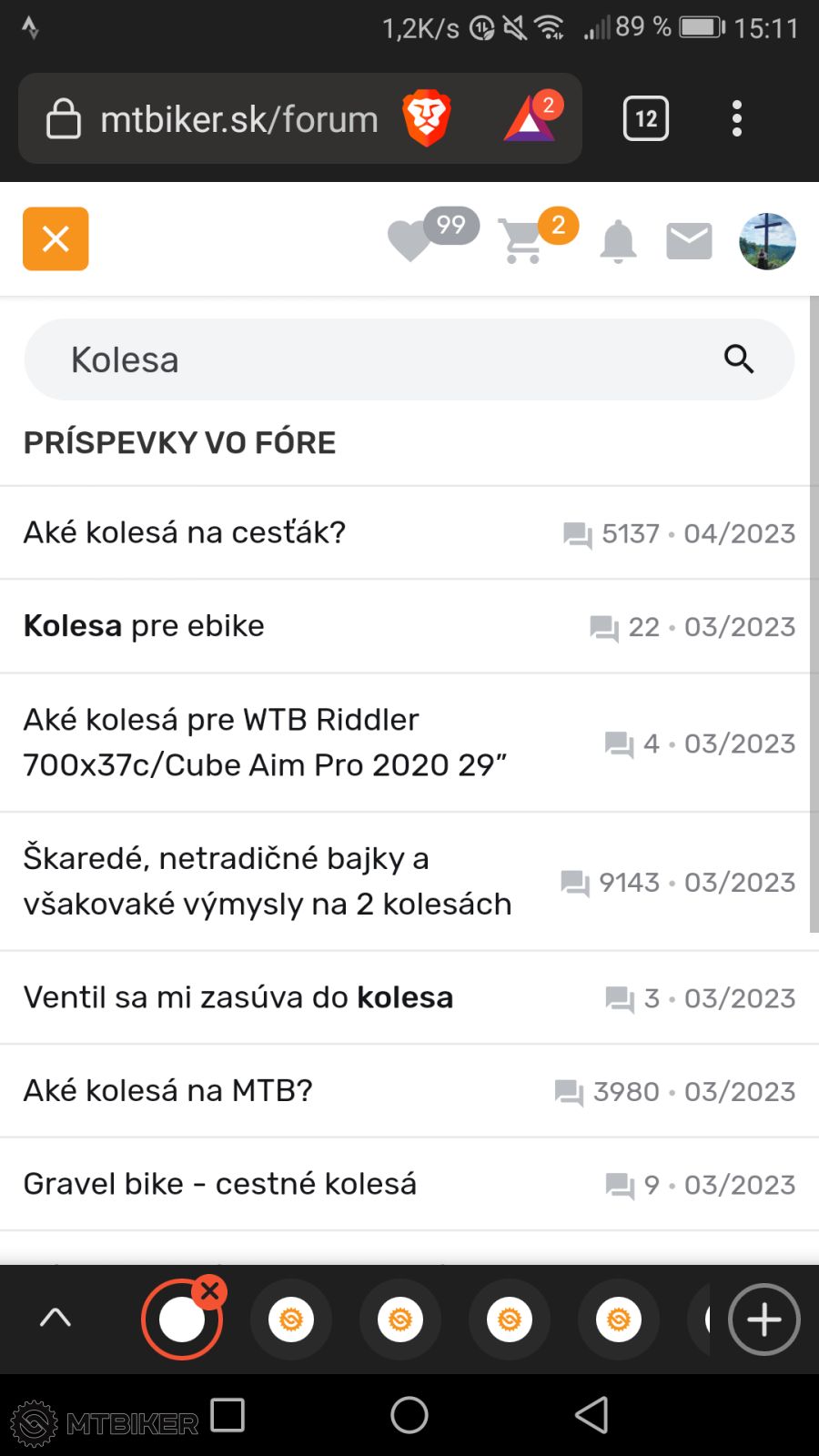Open thread 'Aké kolesá na cesťák?'
Image resolution: width=819 pixels, height=1456 pixels.
(185, 532)
